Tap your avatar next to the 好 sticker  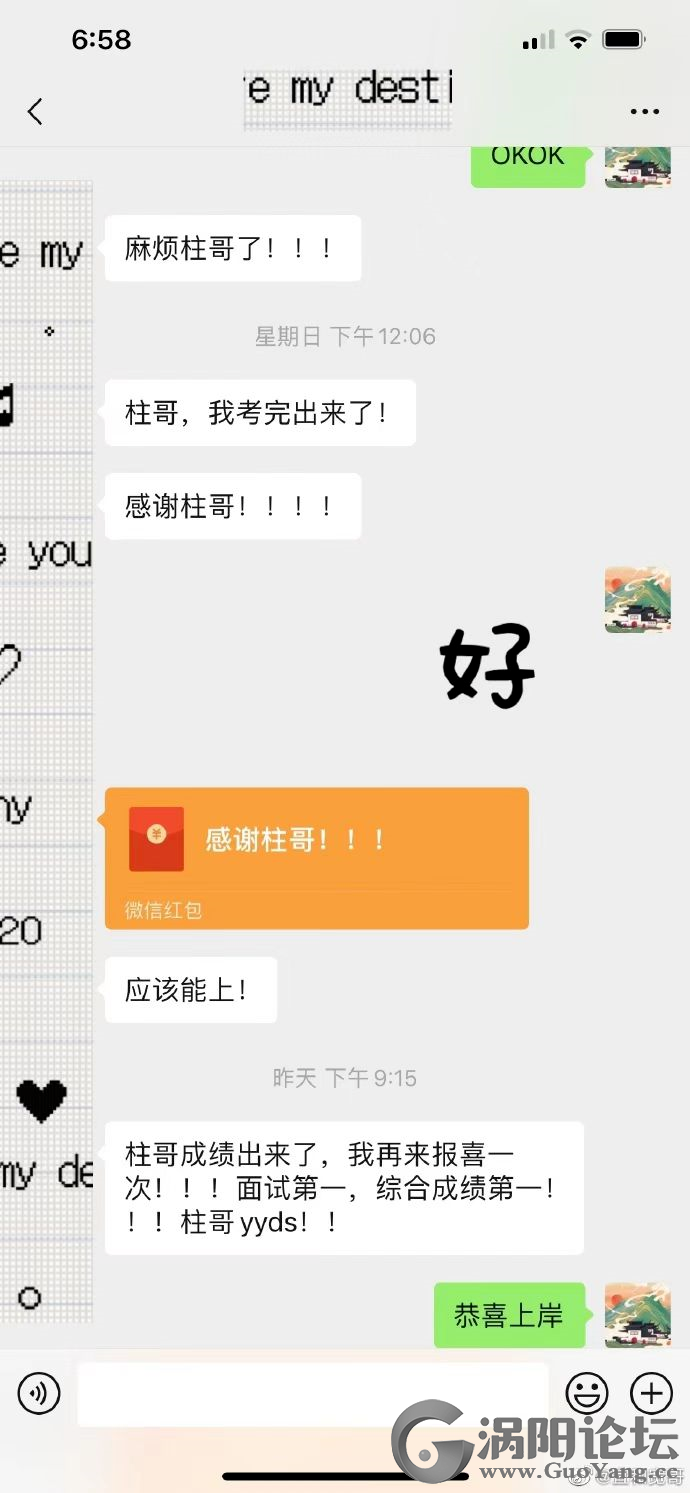click(x=638, y=600)
